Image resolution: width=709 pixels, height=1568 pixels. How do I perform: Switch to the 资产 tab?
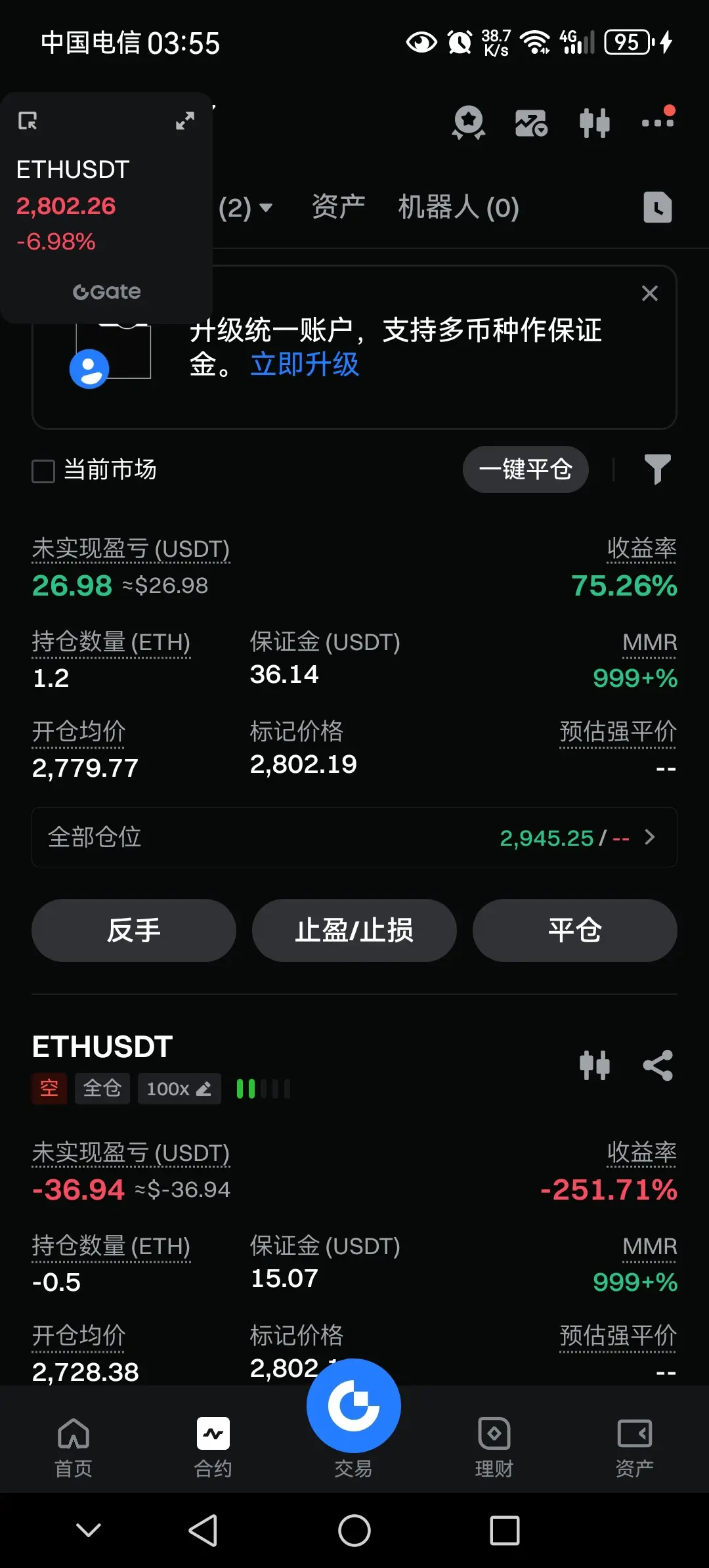click(x=338, y=207)
